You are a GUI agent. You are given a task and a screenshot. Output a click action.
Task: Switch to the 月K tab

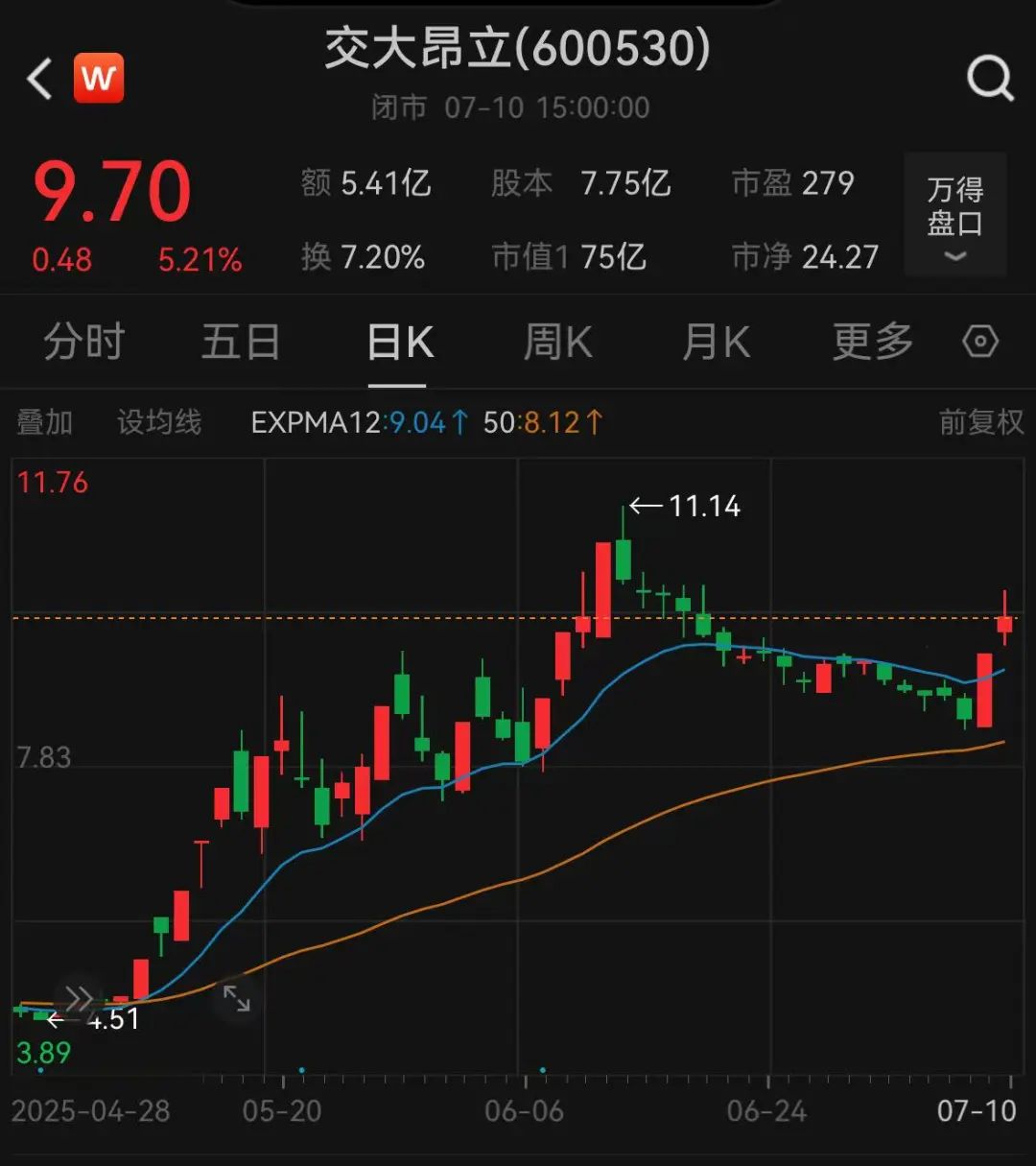tap(715, 342)
